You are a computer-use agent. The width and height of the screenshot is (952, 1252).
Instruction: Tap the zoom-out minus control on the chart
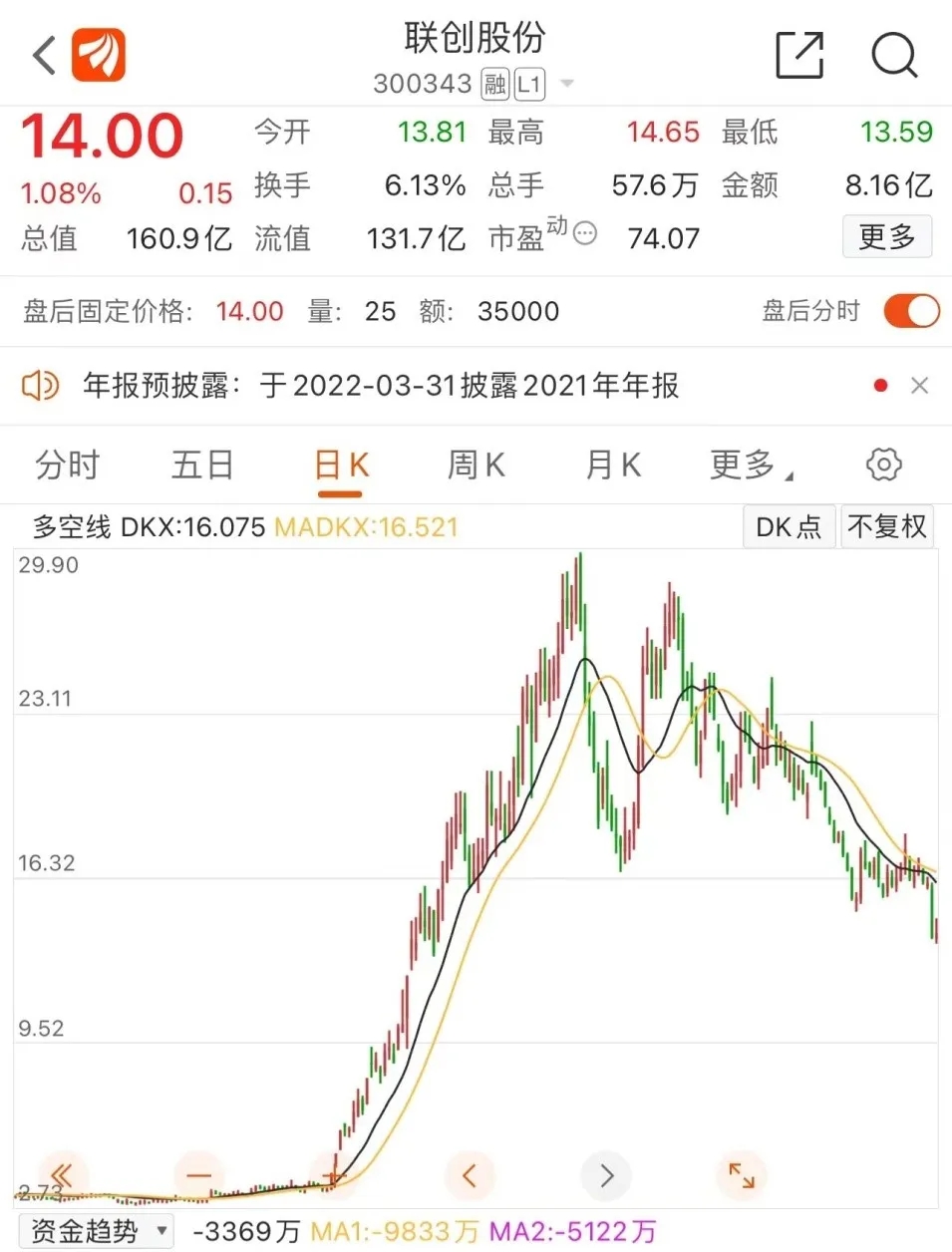click(198, 1175)
